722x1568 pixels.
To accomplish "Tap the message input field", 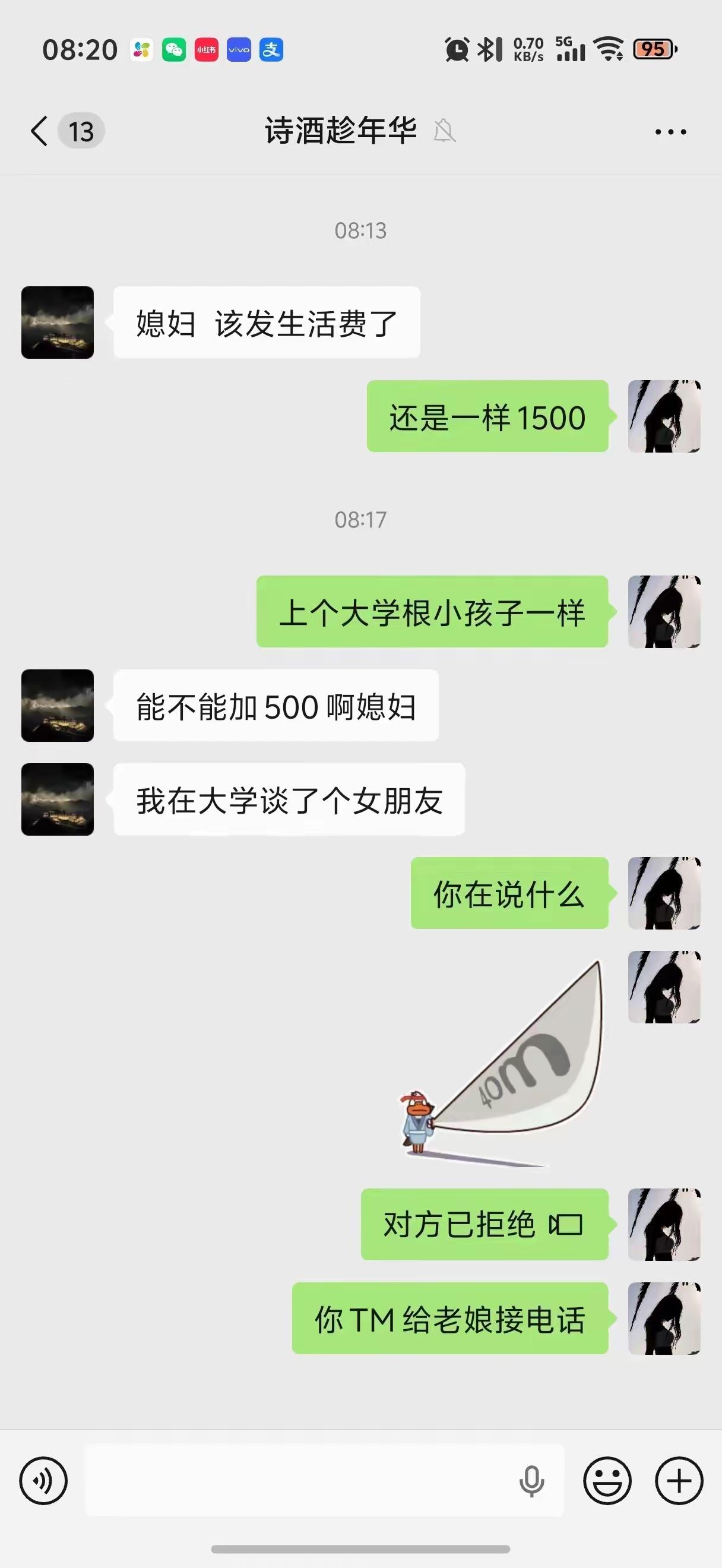I will pyautogui.click(x=304, y=1481).
